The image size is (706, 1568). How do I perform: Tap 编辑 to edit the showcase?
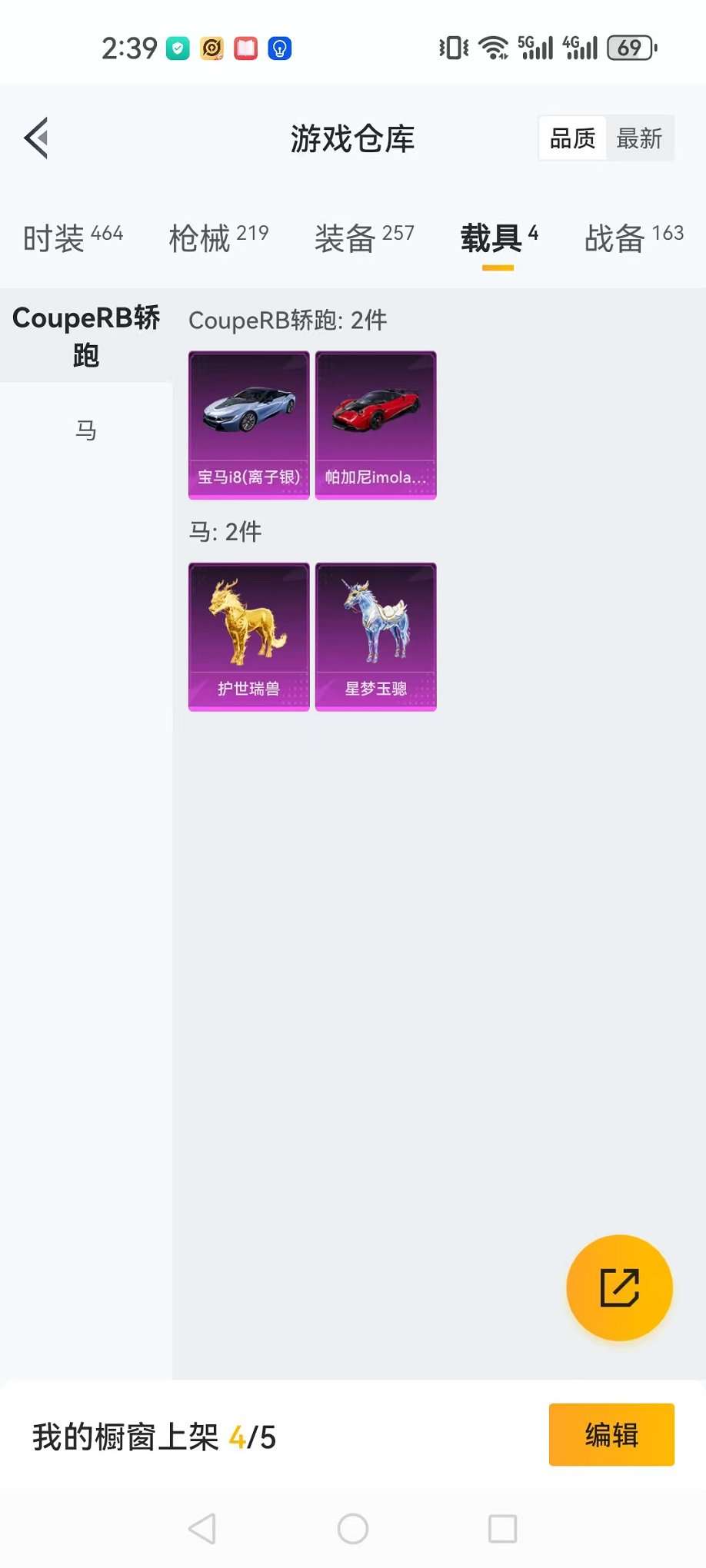pyautogui.click(x=611, y=1434)
